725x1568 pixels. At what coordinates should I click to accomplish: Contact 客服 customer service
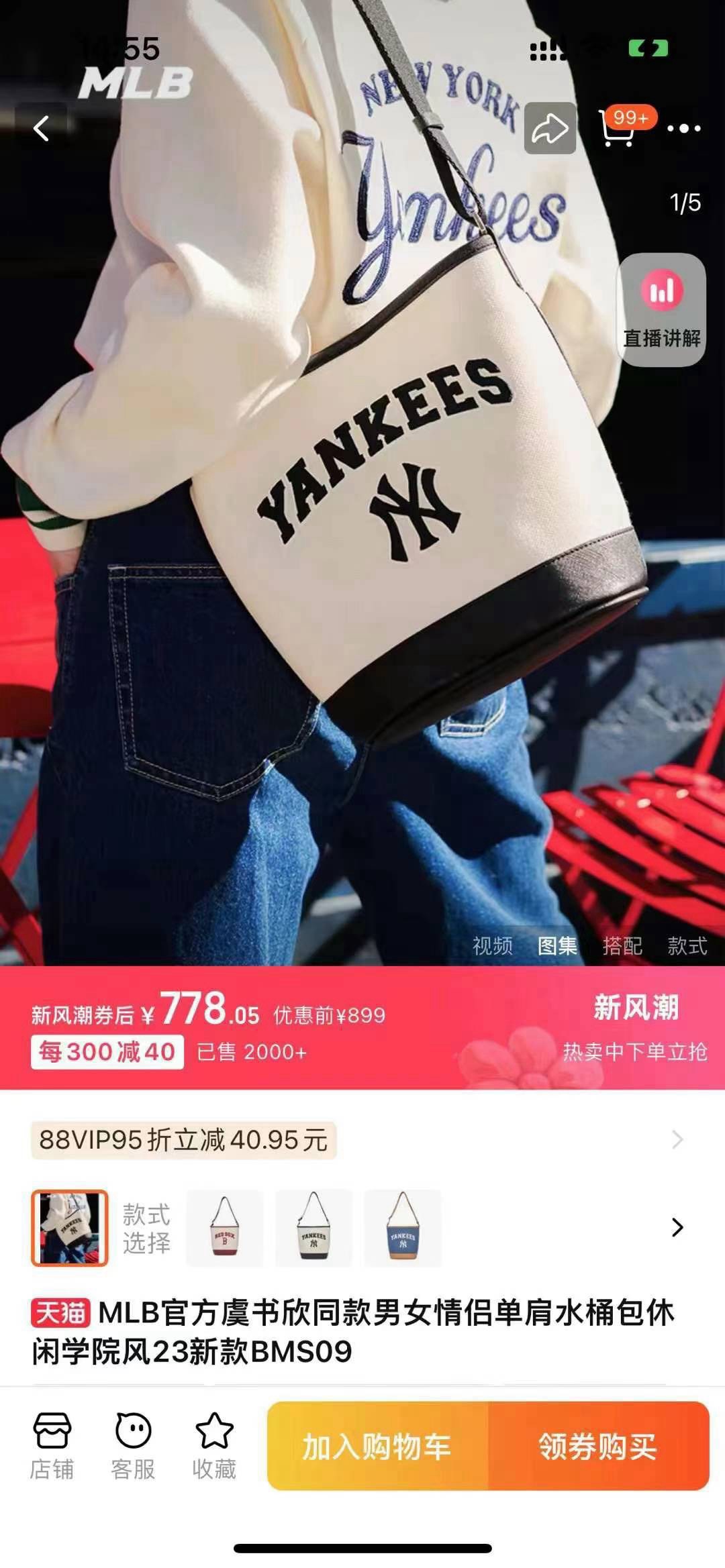click(133, 1445)
